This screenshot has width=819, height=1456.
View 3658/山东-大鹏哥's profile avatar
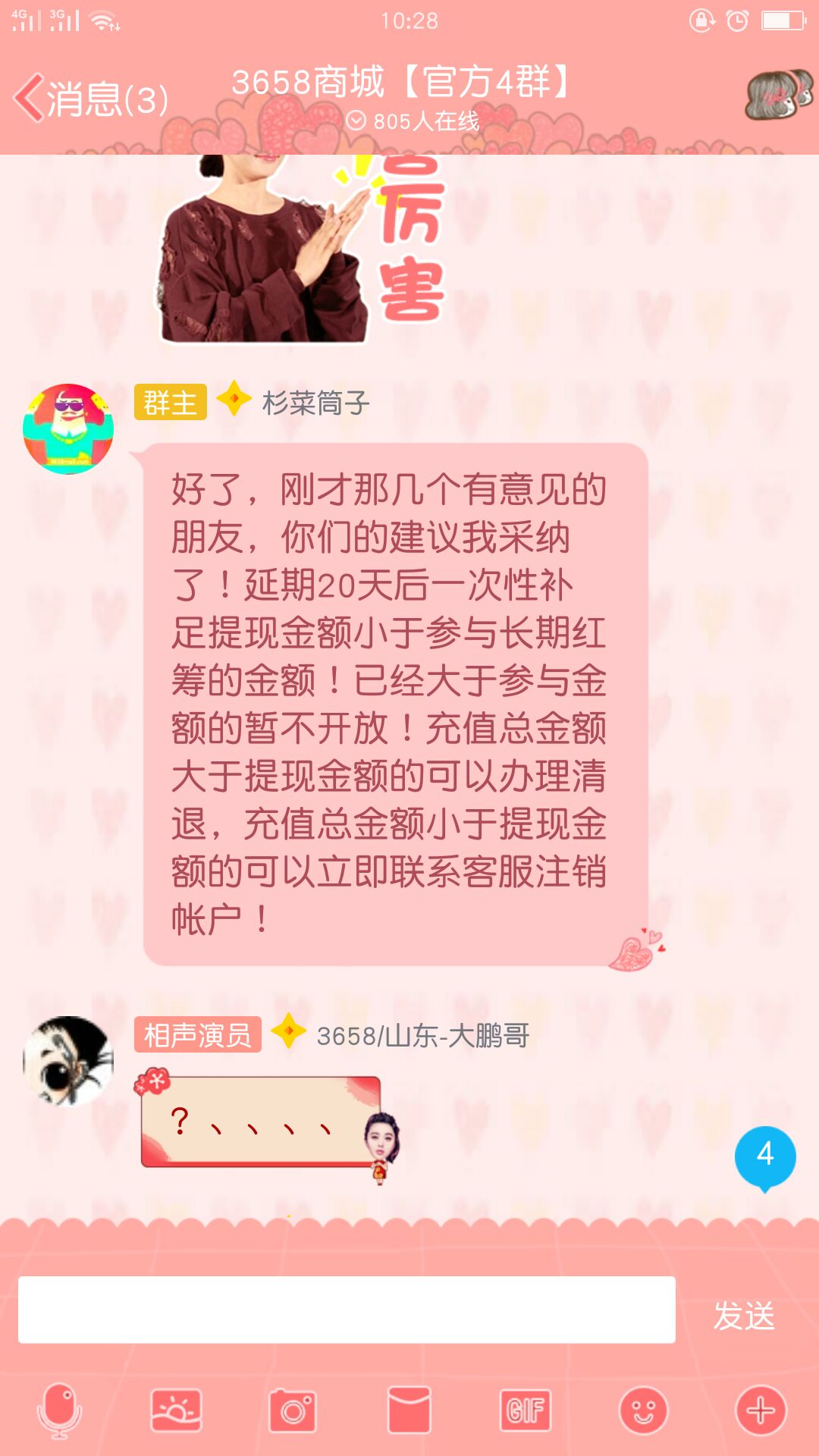pos(68,1061)
